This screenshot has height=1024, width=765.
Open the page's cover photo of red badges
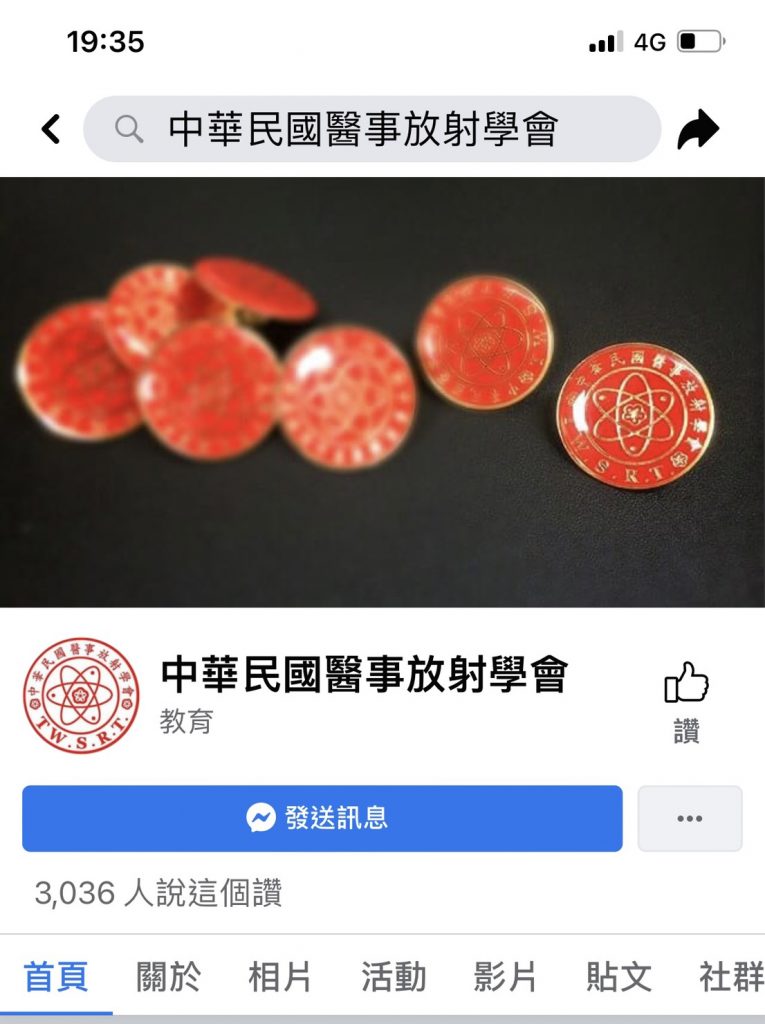(x=382, y=392)
